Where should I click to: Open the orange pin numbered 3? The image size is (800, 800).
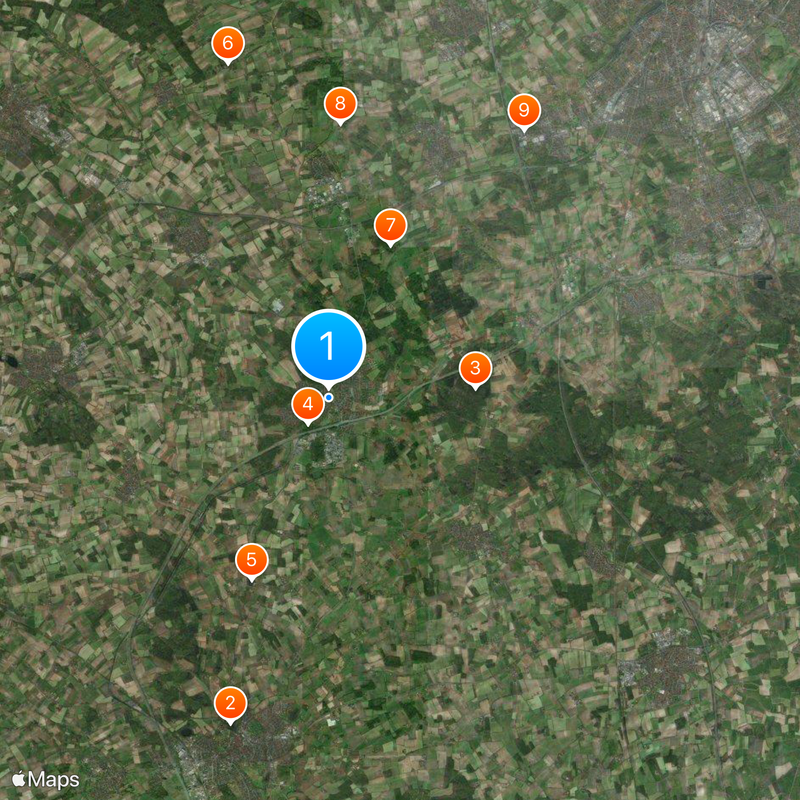[x=475, y=369]
